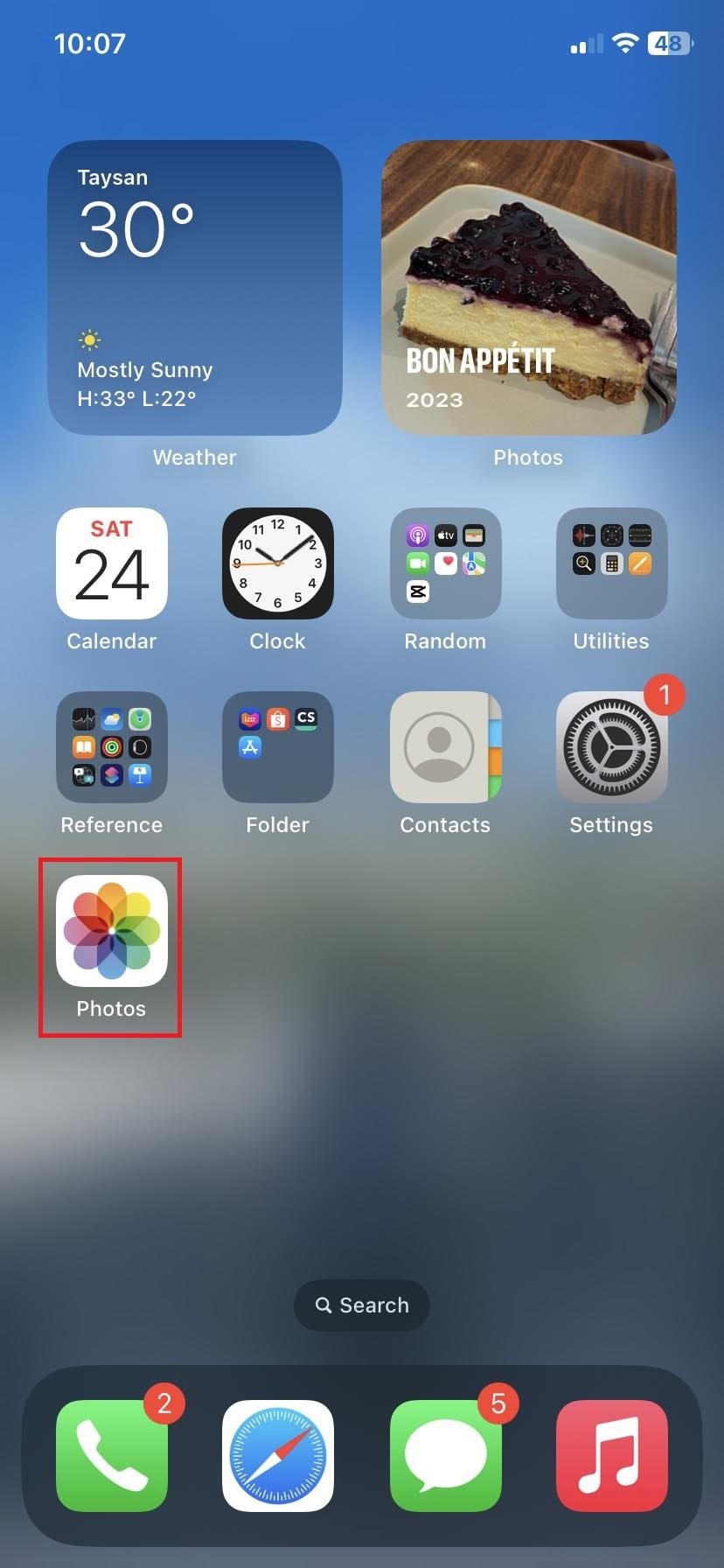Launch Safari browser from the dock
The width and height of the screenshot is (724, 1568).
pyautogui.click(x=277, y=1456)
